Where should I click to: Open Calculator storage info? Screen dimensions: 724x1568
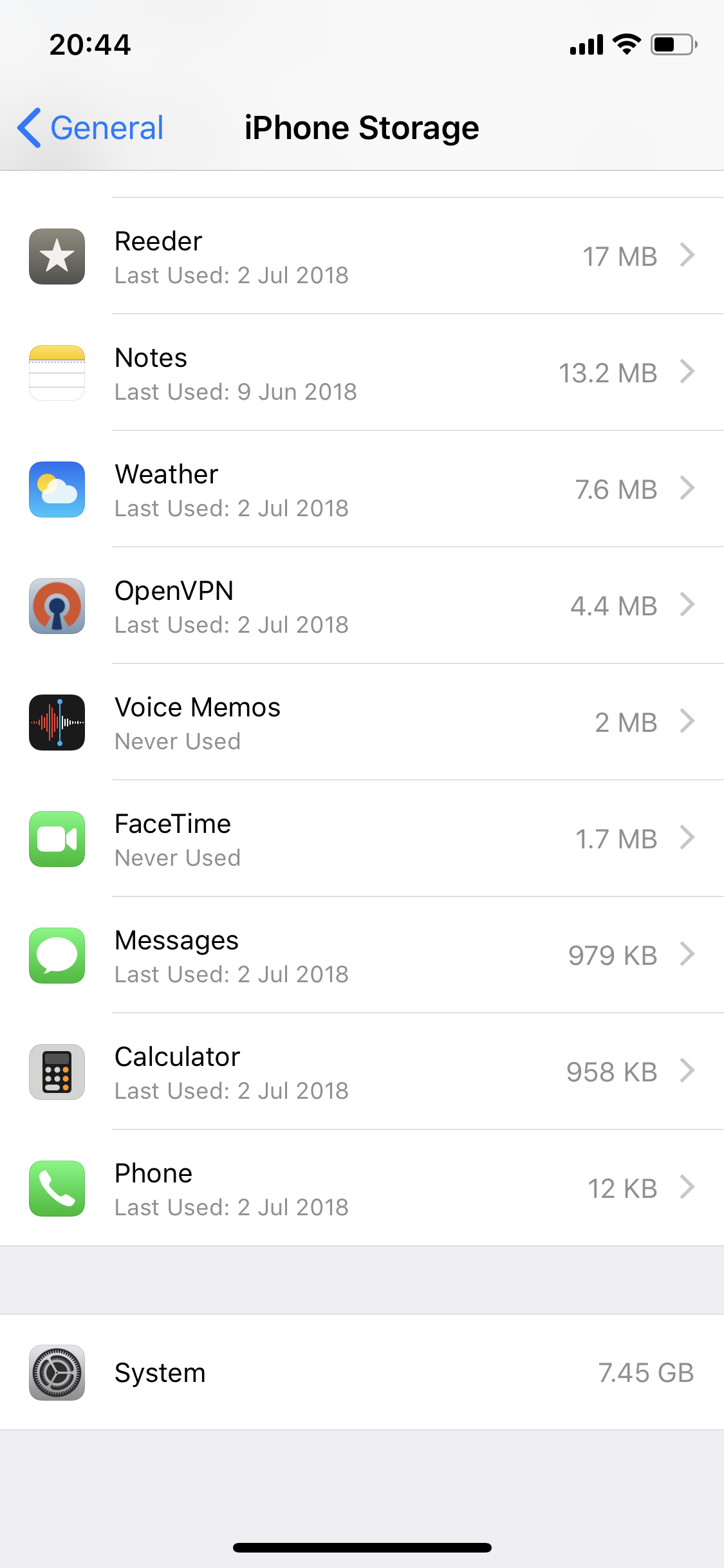pos(362,1072)
